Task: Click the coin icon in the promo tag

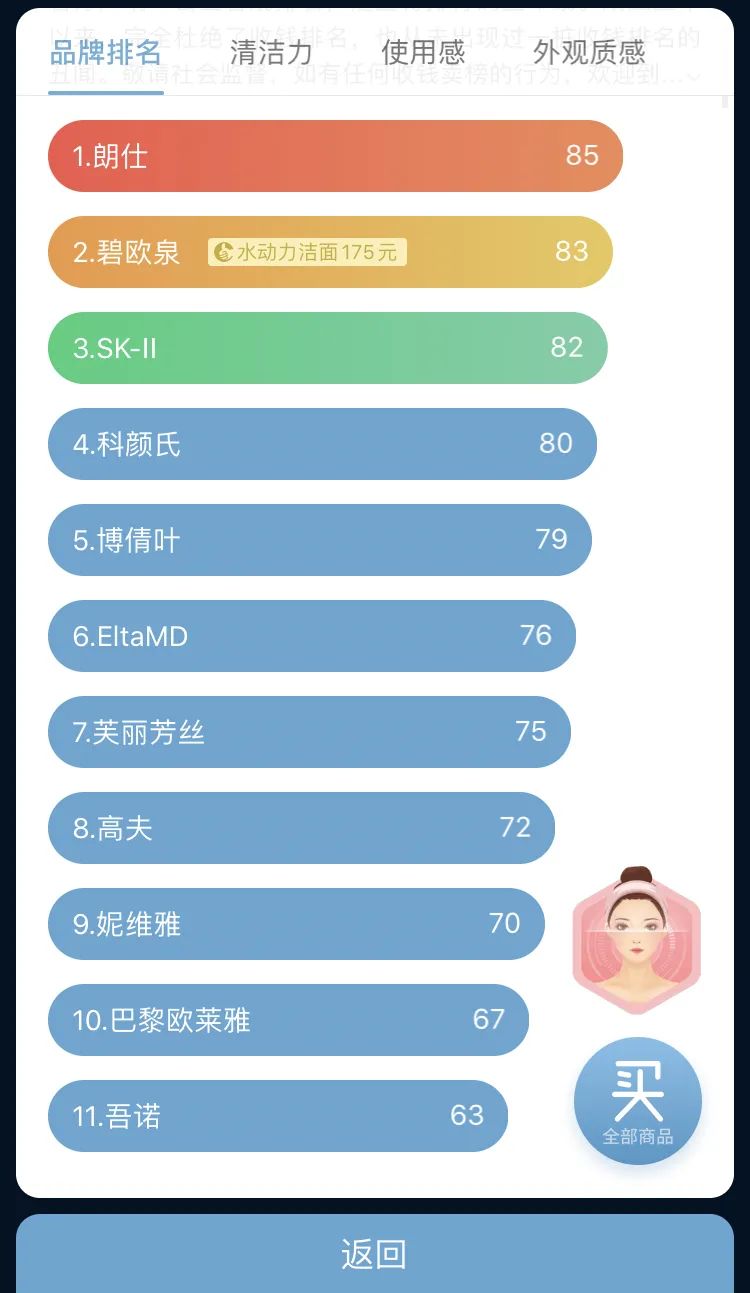Action: click(222, 251)
